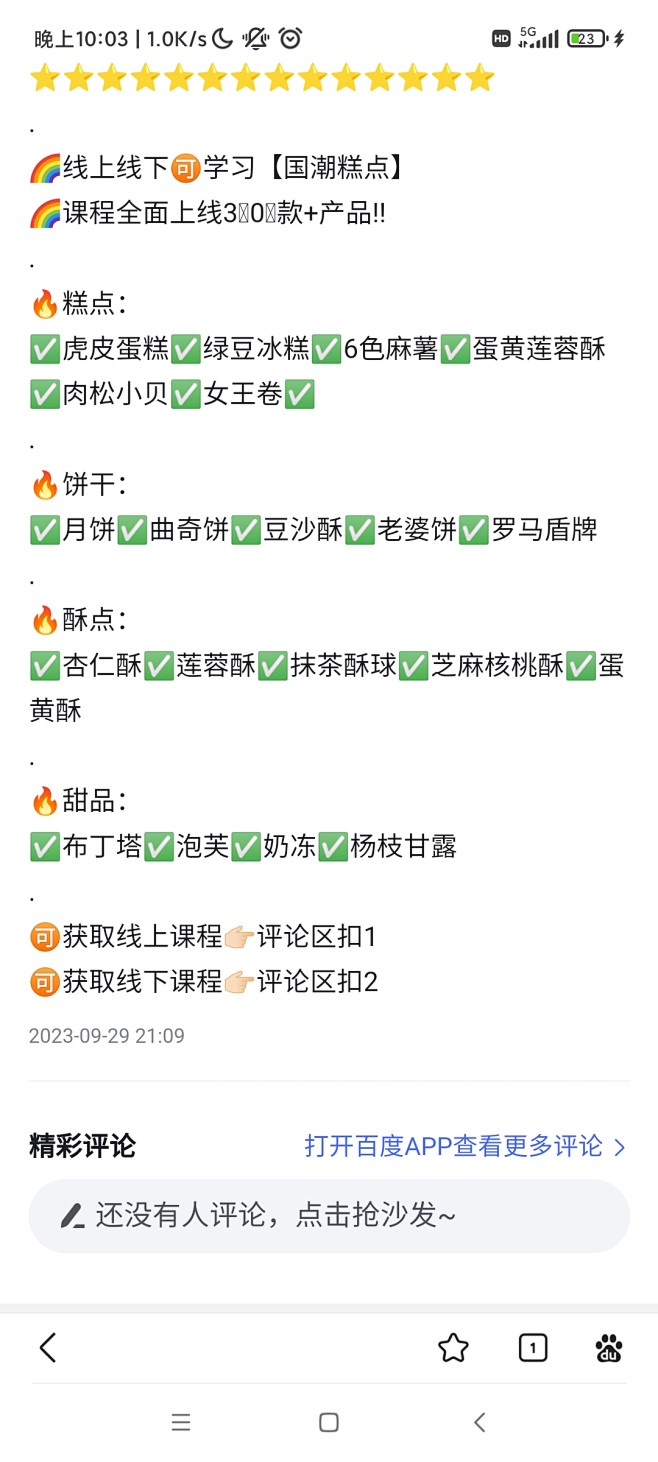Go back using the browser back arrow

[47, 1348]
